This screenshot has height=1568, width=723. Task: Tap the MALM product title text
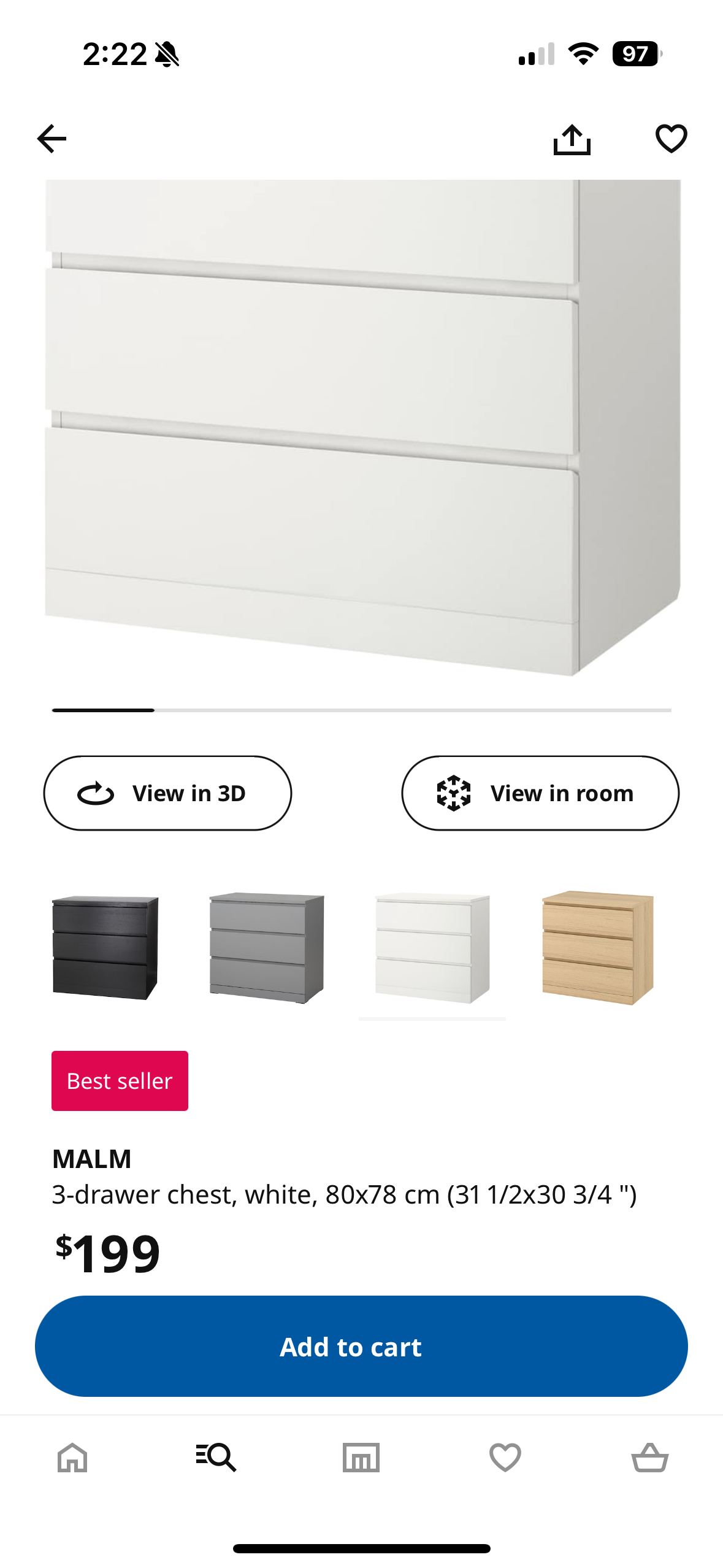[91, 1156]
